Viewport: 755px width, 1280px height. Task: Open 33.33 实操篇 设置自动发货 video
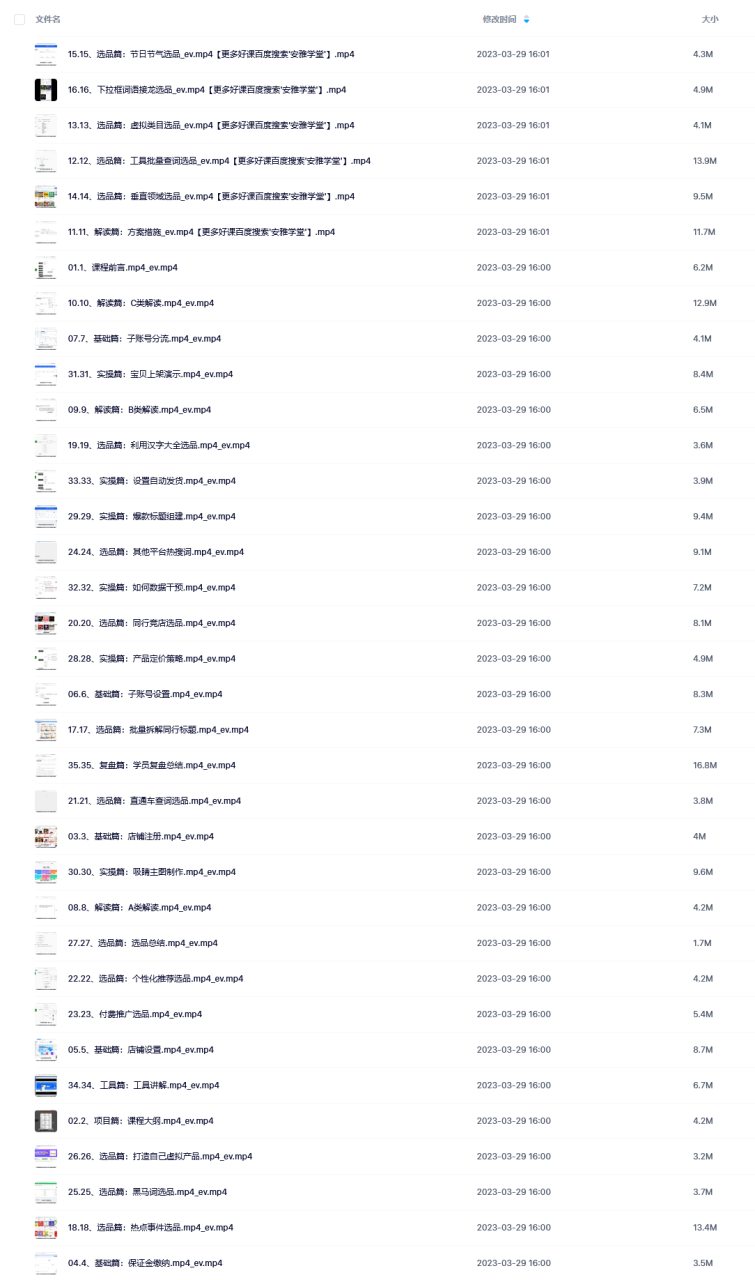tap(152, 481)
